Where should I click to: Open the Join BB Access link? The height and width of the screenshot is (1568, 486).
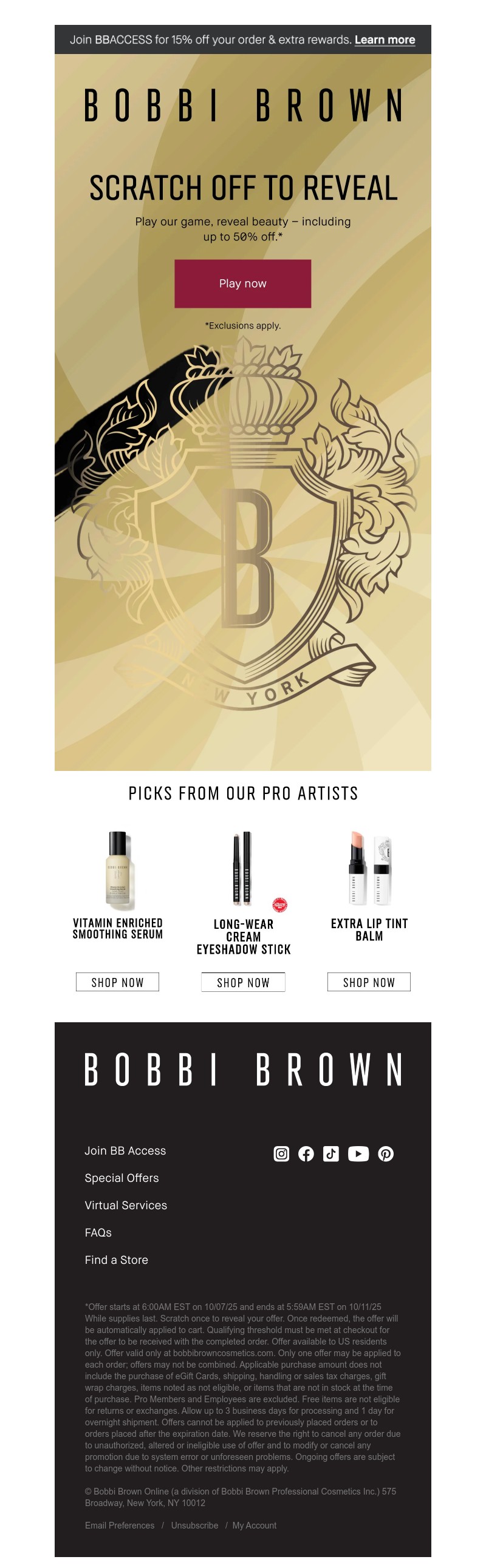tap(125, 1150)
